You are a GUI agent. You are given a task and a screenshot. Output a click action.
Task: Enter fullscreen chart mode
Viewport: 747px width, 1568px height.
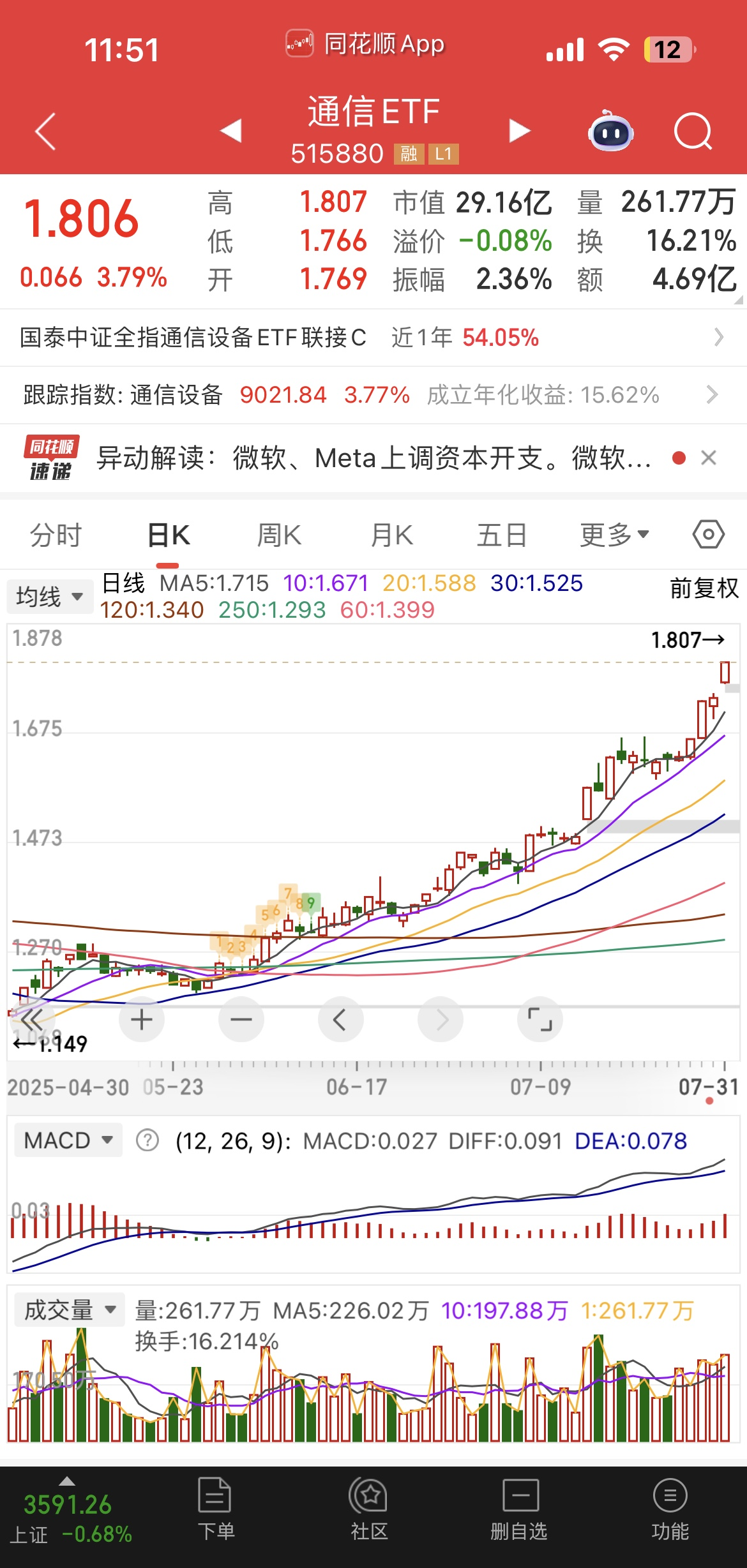[x=539, y=1019]
